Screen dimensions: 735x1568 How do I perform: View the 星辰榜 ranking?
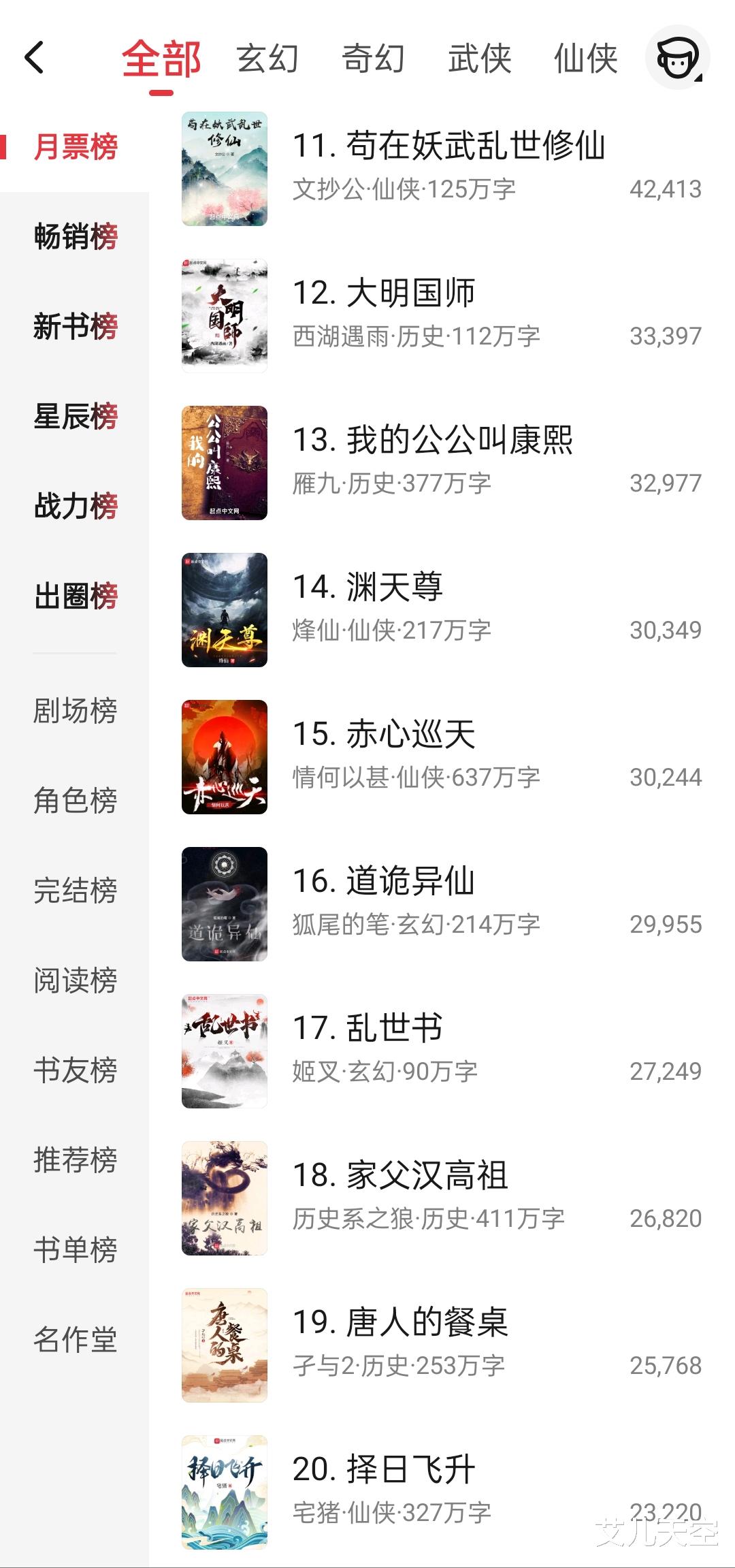click(x=76, y=417)
